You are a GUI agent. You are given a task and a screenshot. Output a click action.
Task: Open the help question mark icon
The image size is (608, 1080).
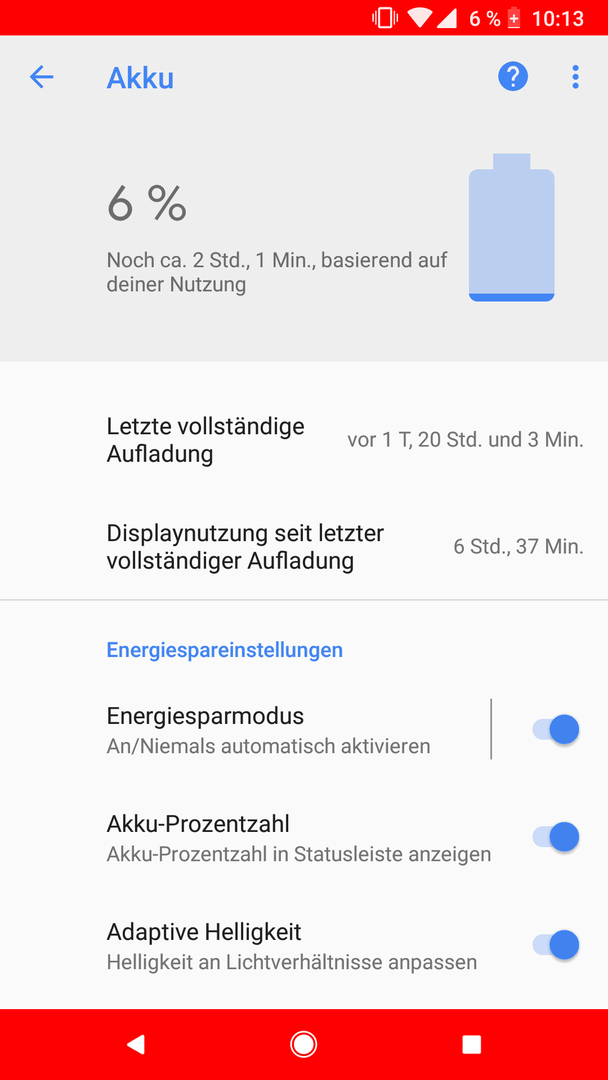[513, 76]
